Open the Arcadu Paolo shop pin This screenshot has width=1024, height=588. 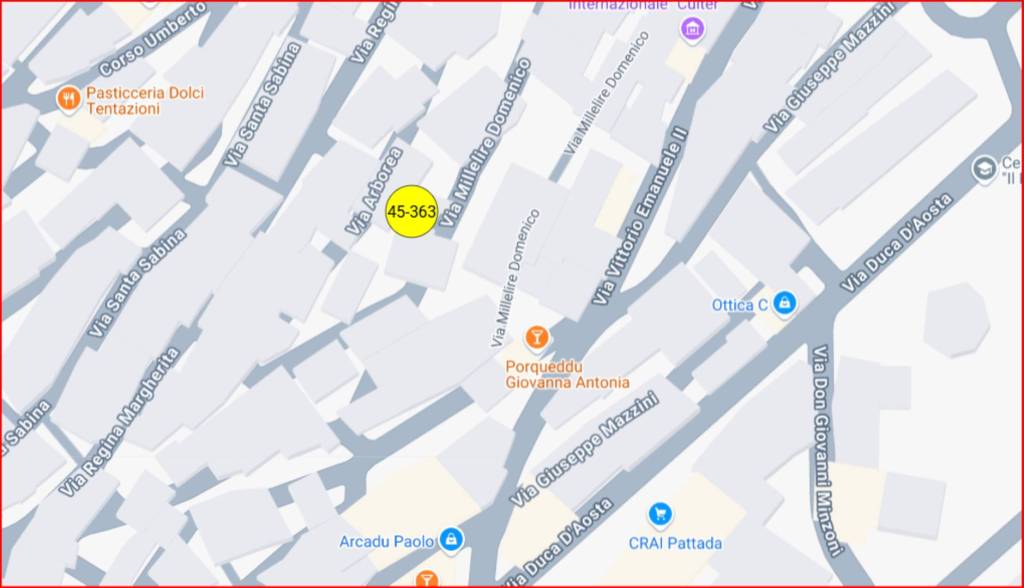[x=452, y=540]
